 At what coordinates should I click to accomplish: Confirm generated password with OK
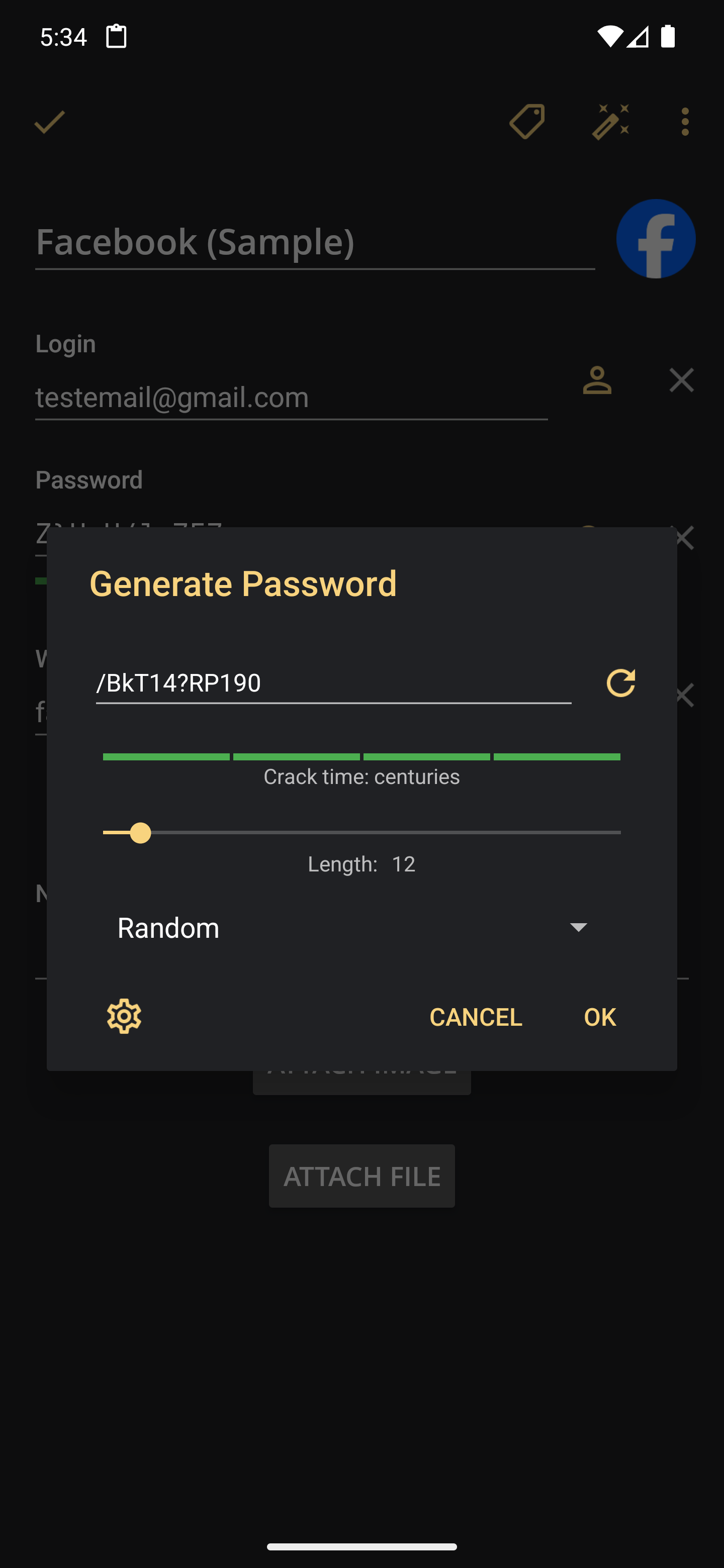click(x=599, y=1017)
